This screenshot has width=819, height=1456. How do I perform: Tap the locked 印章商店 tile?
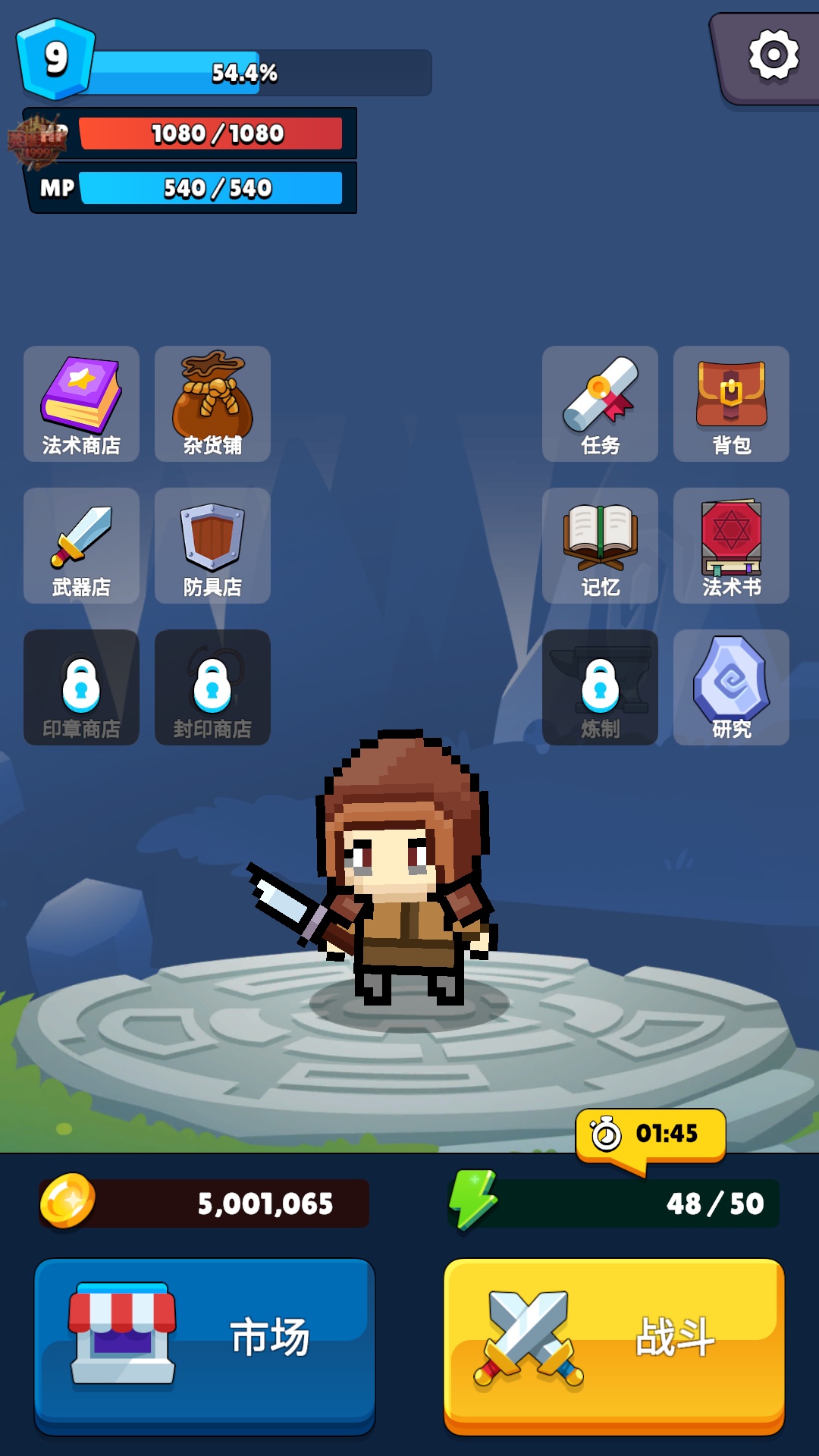tap(81, 688)
